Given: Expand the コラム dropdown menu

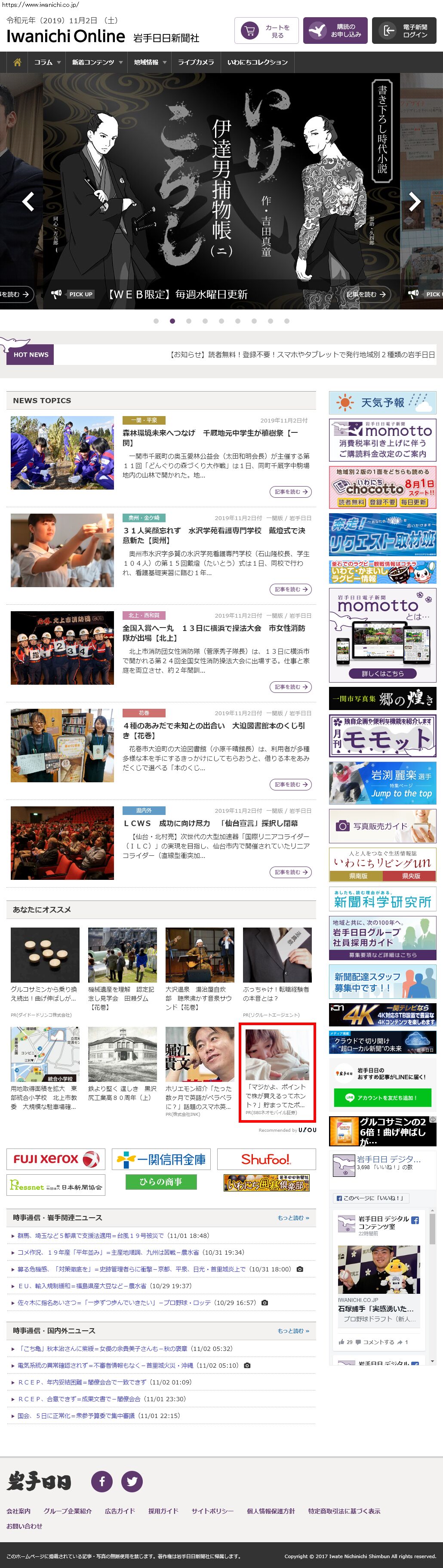Looking at the screenshot, I should [x=47, y=62].
